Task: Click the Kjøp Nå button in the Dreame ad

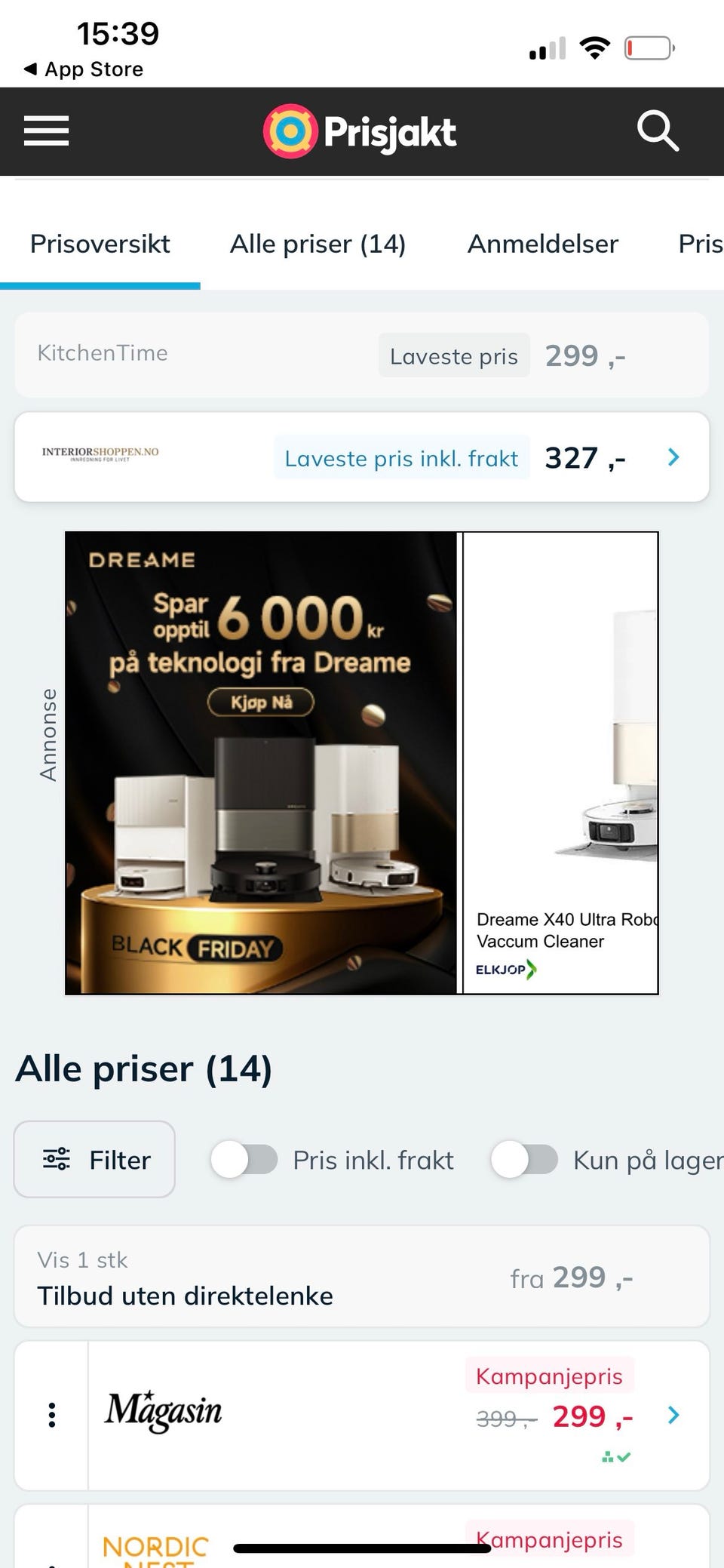Action: 262,701
